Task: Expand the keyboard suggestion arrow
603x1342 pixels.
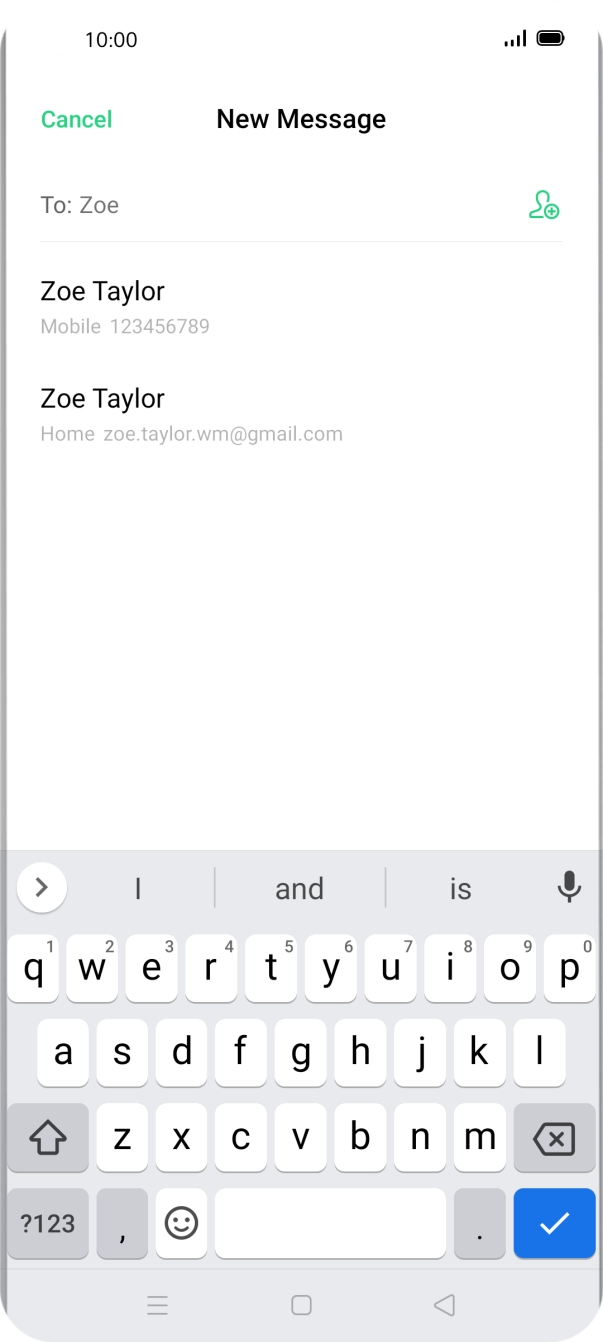Action: click(42, 887)
